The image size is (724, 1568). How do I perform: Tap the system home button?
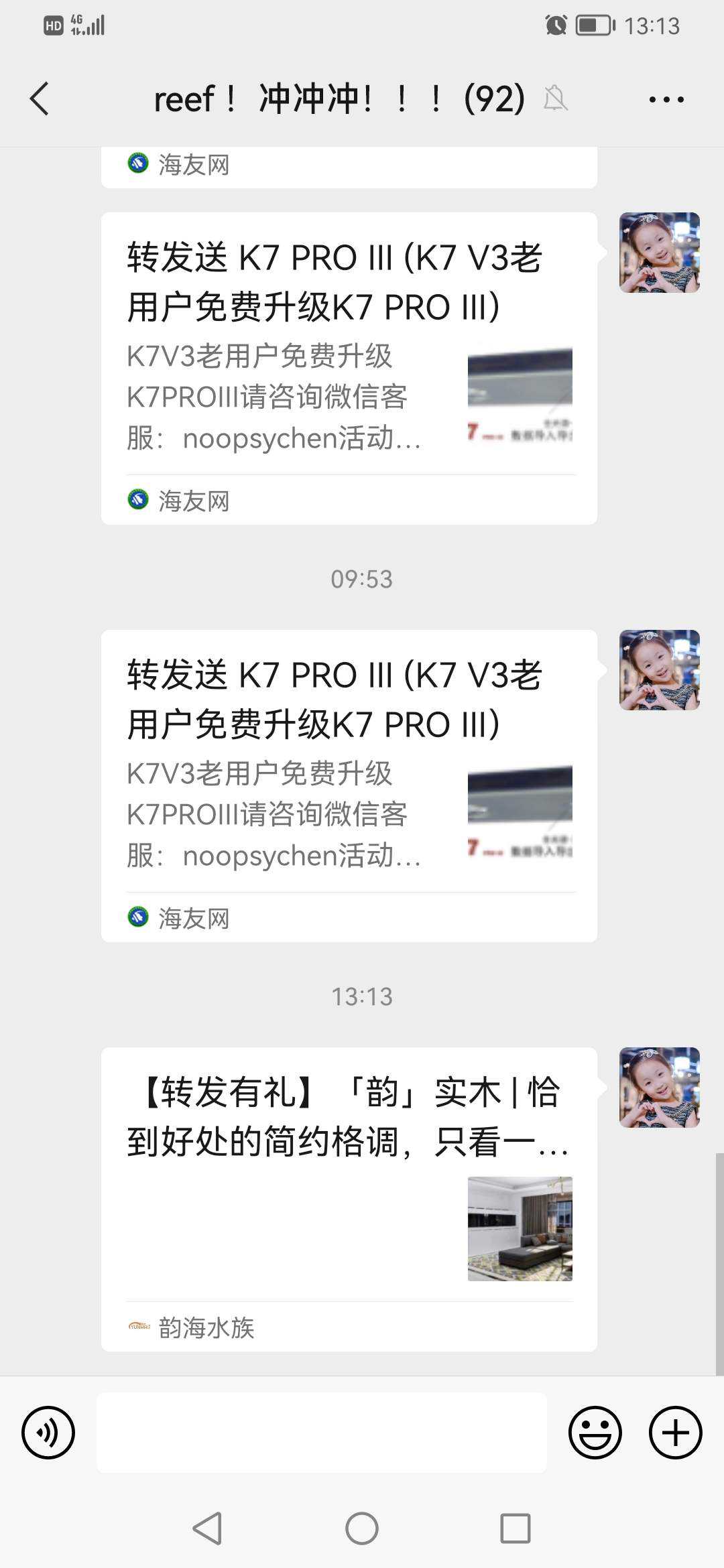(362, 1529)
